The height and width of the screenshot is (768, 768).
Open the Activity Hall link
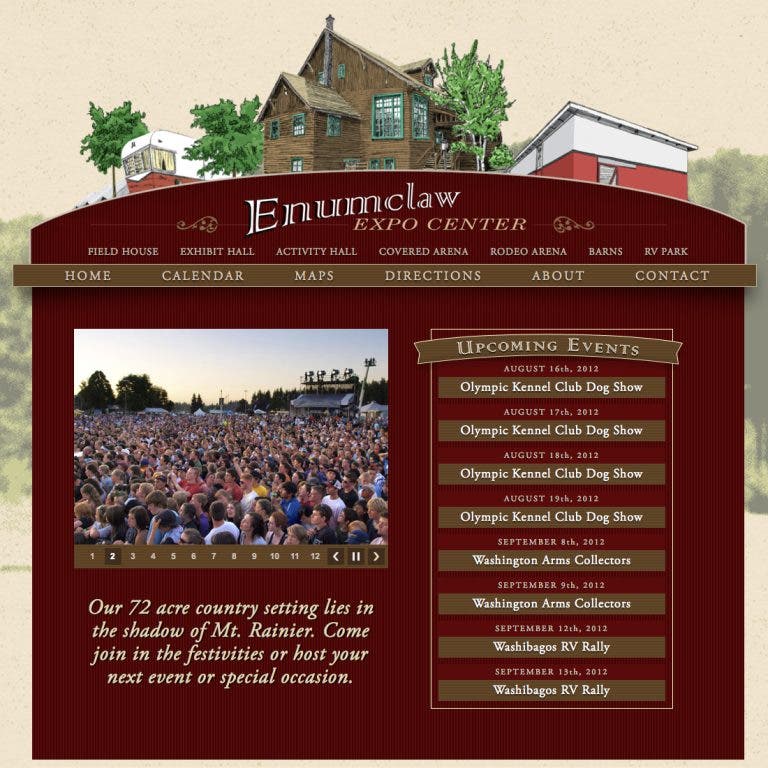[316, 252]
